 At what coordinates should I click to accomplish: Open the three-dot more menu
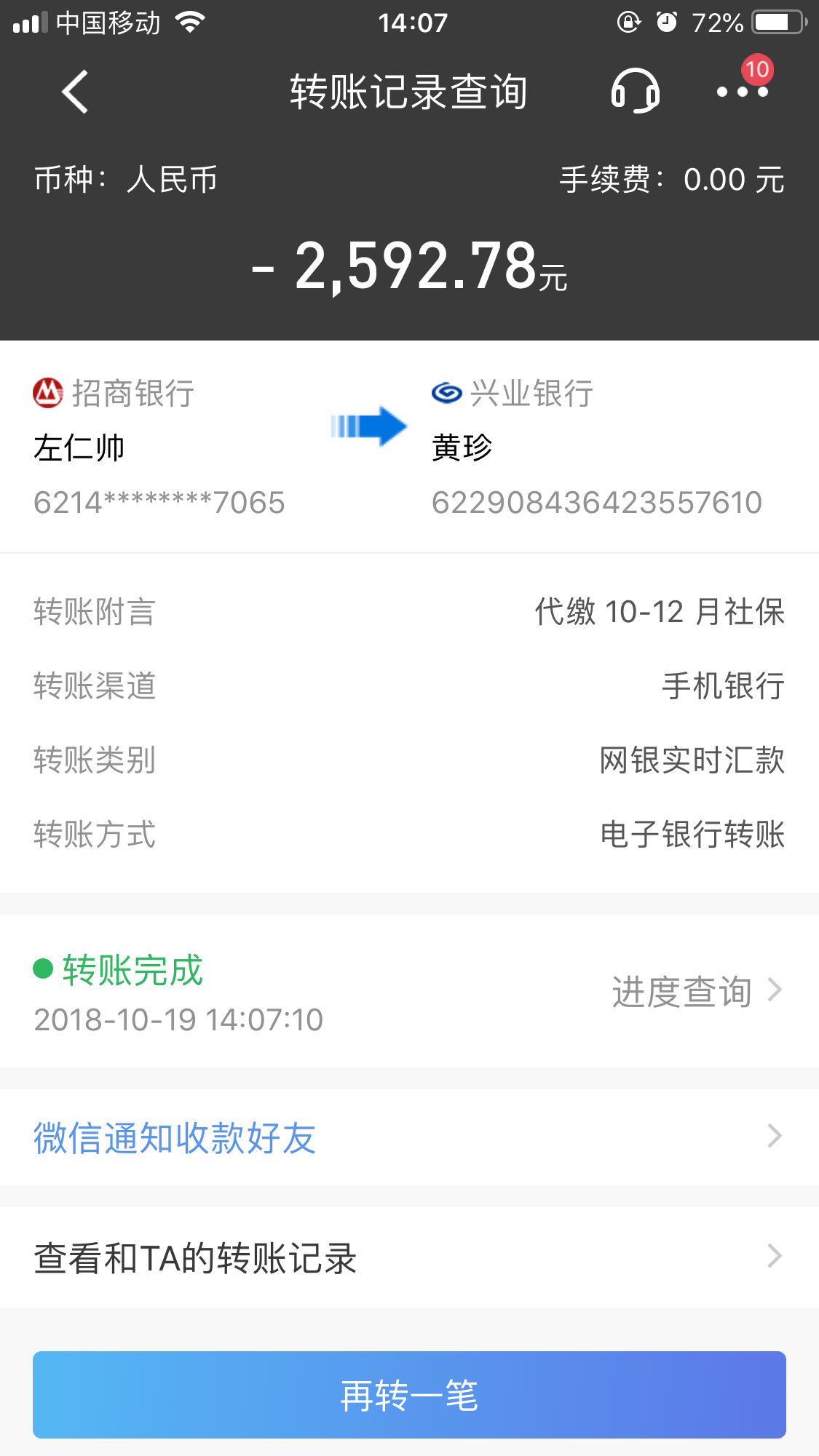(x=742, y=92)
